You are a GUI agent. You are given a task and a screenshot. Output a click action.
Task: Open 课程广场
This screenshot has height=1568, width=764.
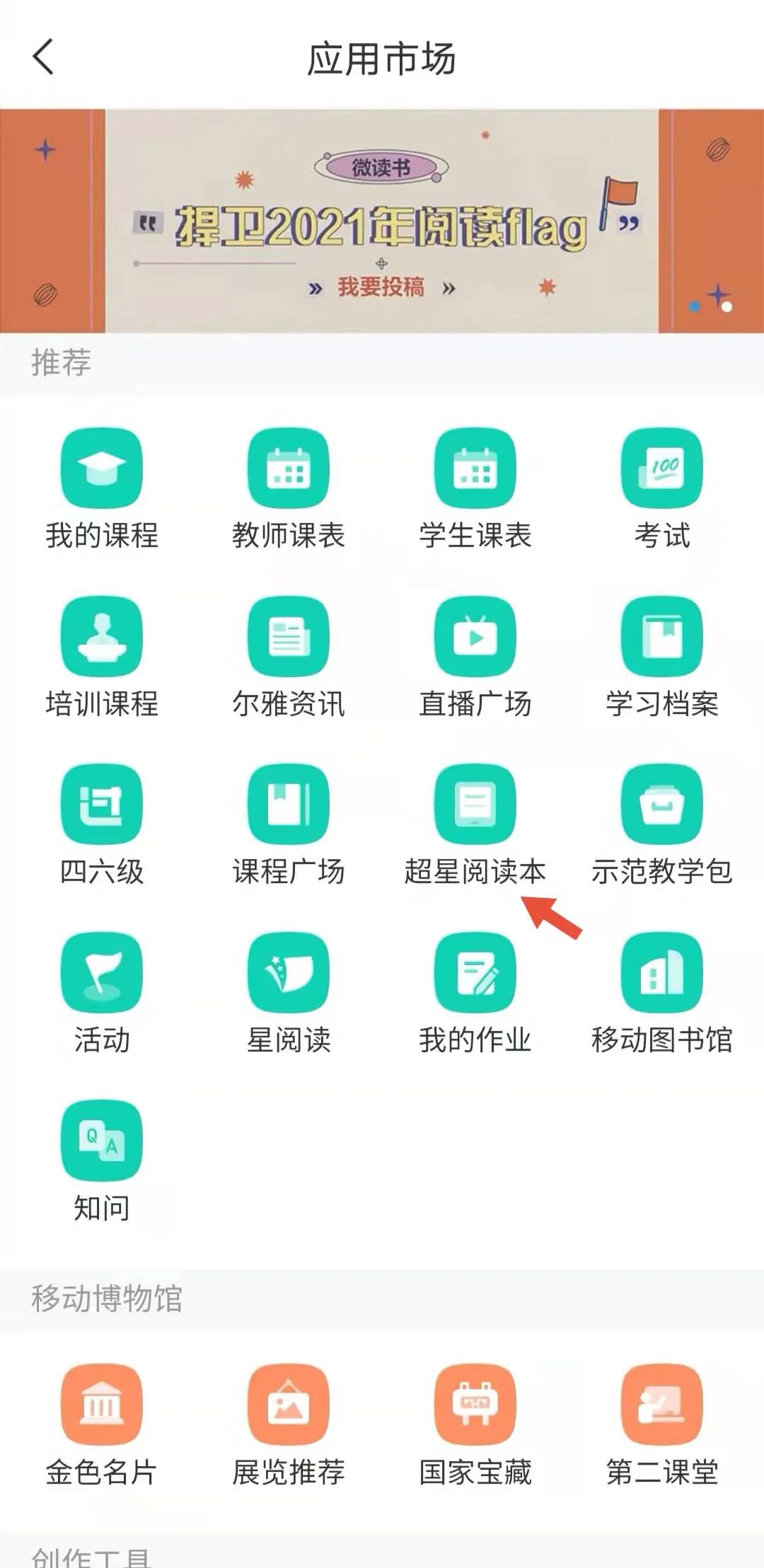coord(289,805)
